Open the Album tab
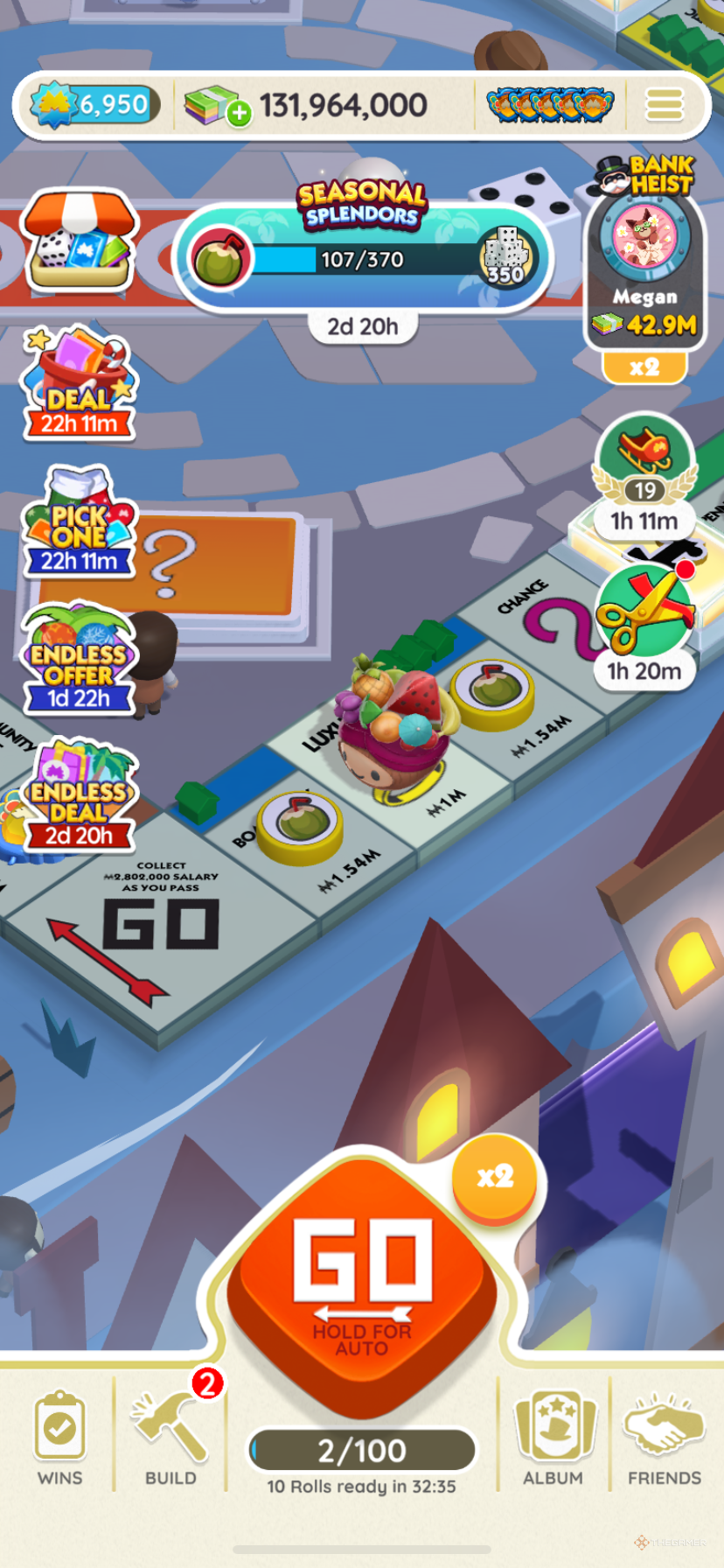 [553, 1439]
